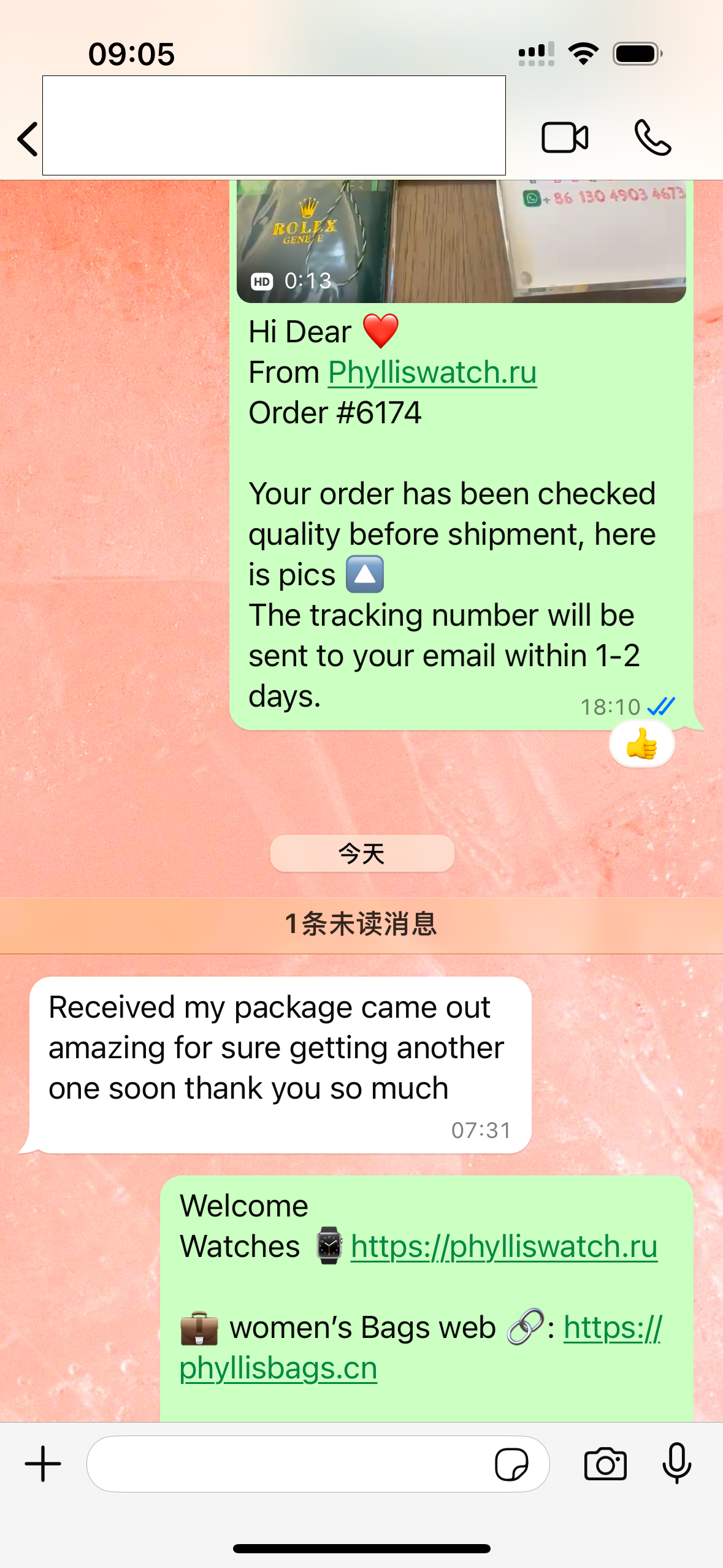Open the camera to take a photo
This screenshot has height=1568, width=723.
605,1464
